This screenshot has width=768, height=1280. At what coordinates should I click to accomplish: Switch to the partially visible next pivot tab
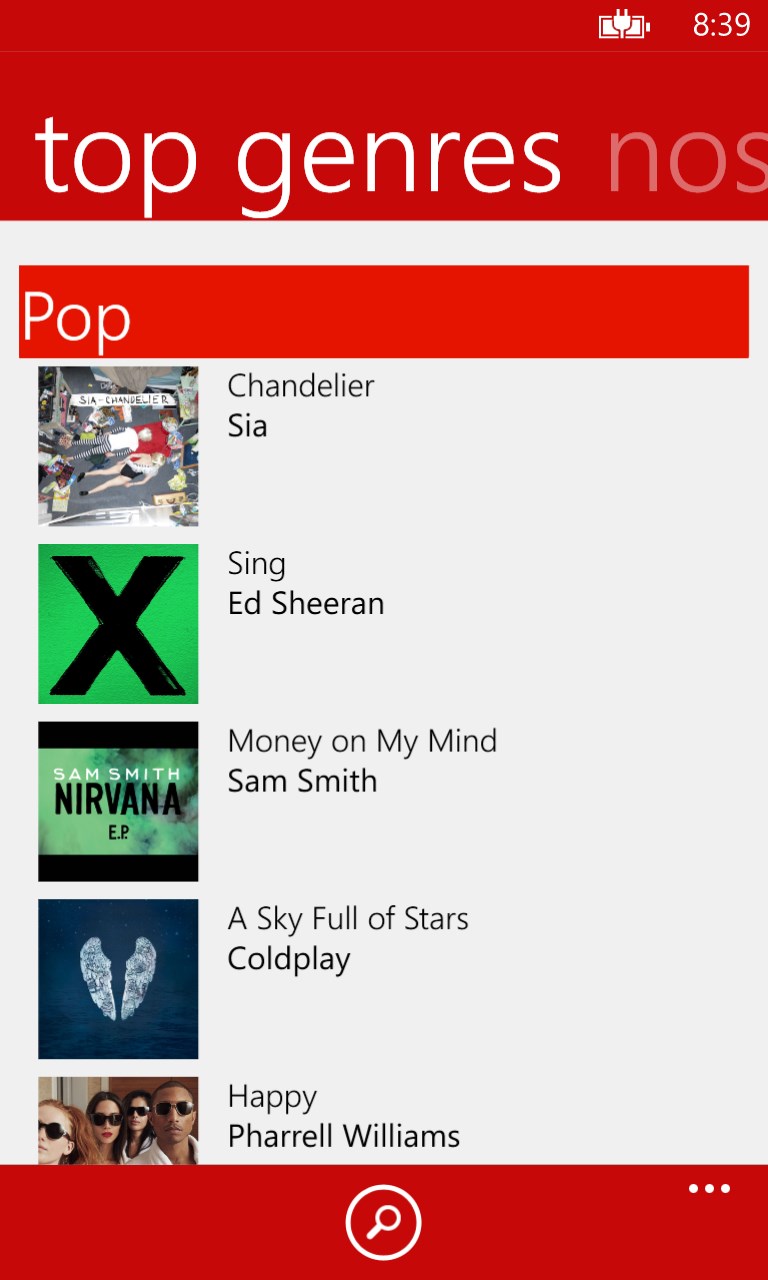(x=687, y=158)
